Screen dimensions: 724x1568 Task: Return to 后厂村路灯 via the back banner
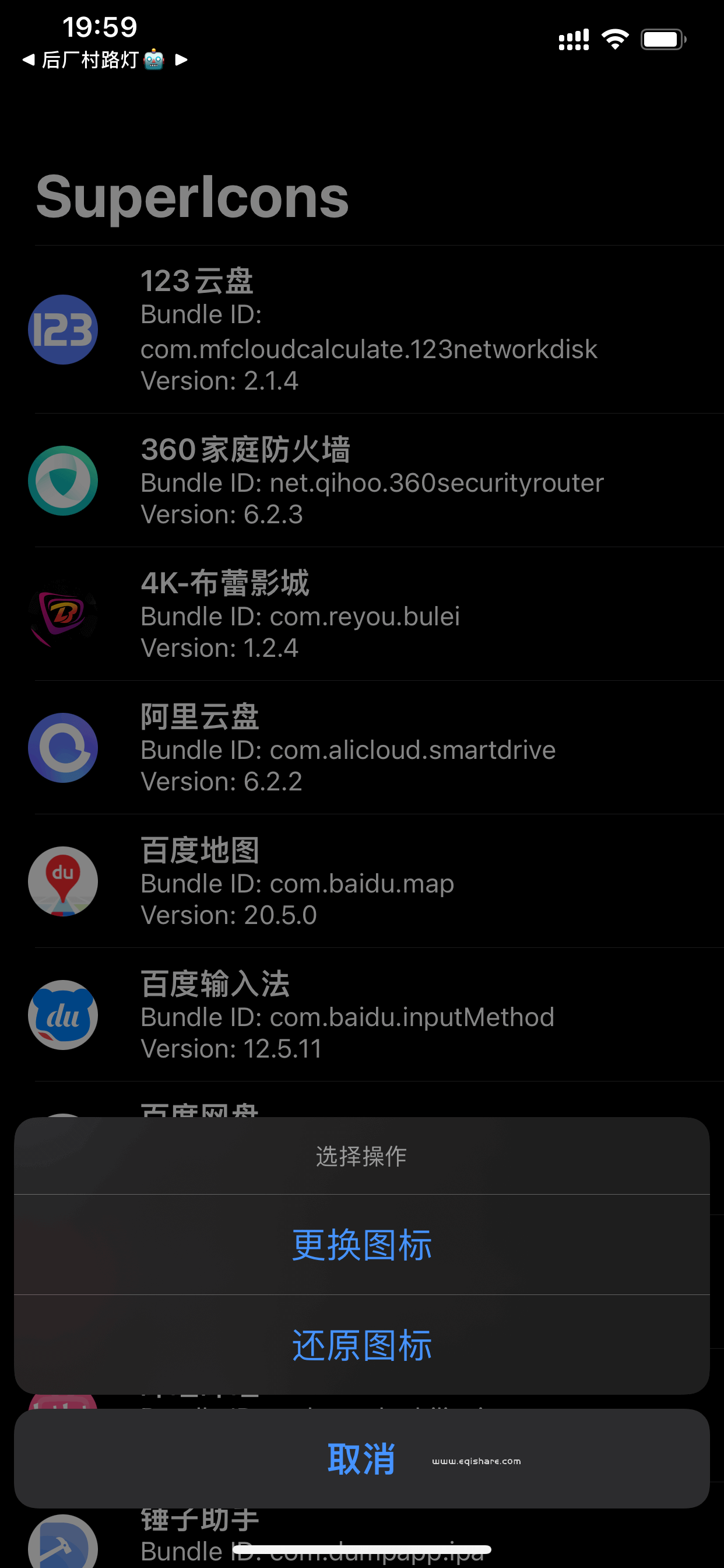tap(100, 59)
